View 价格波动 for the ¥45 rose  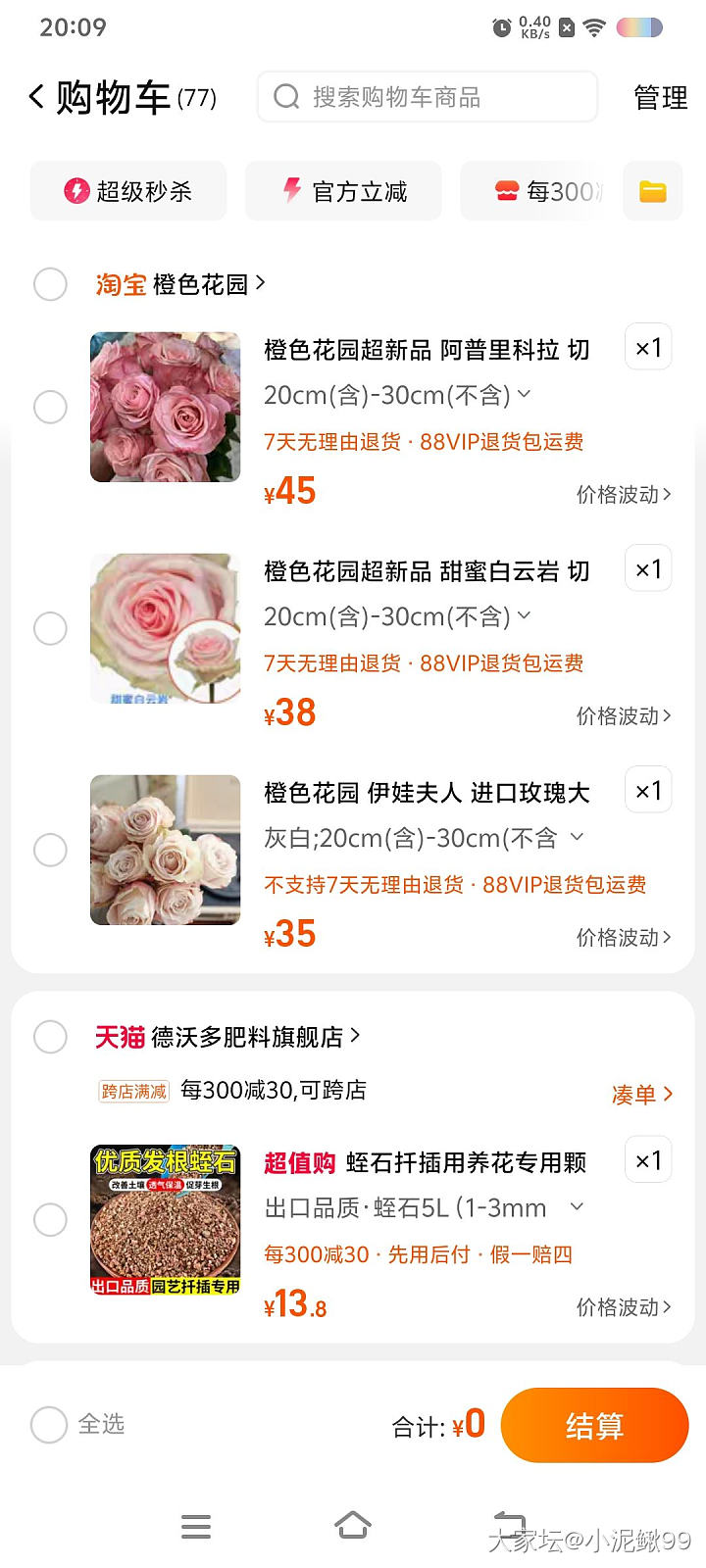coord(623,495)
